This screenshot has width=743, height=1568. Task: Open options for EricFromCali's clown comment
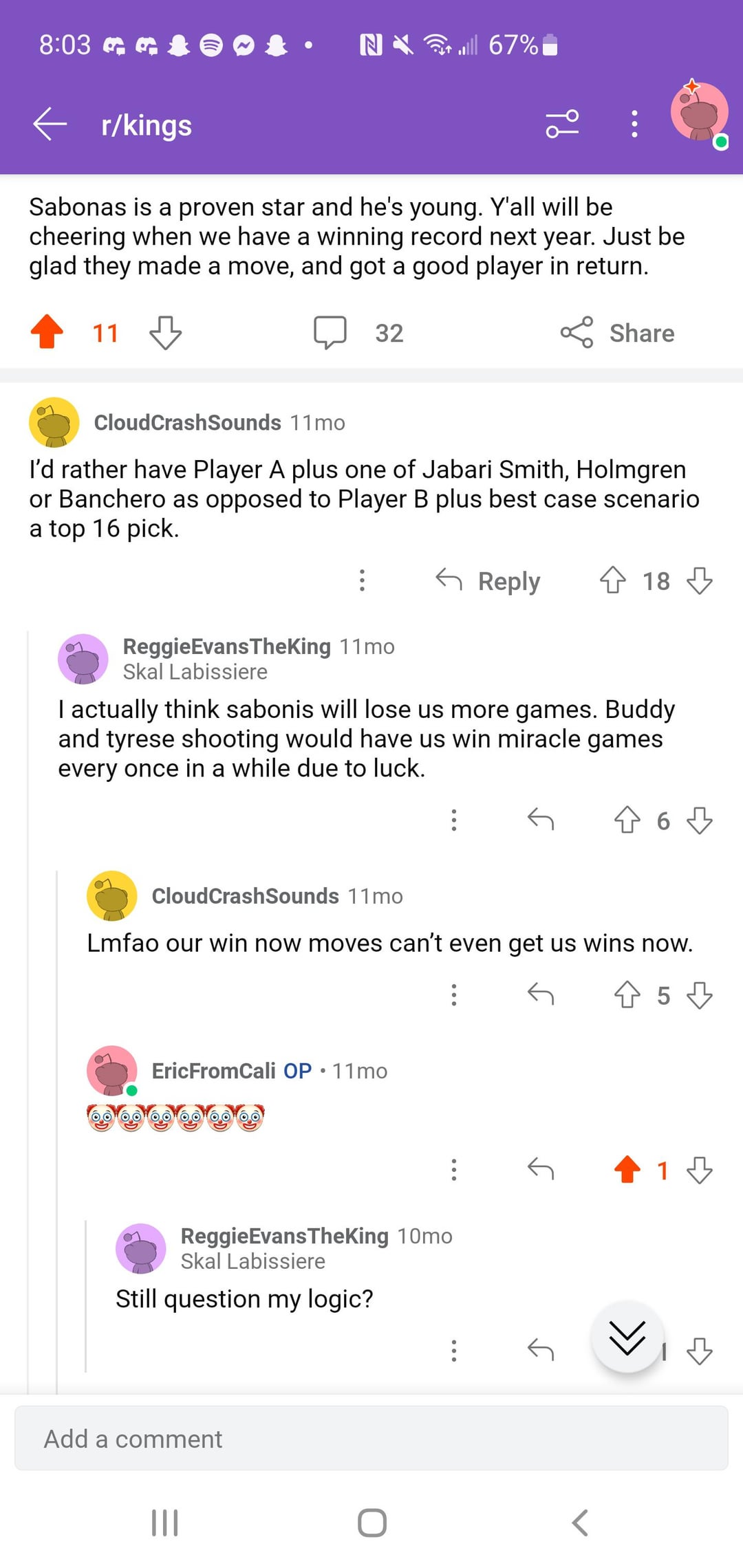[x=453, y=1169]
